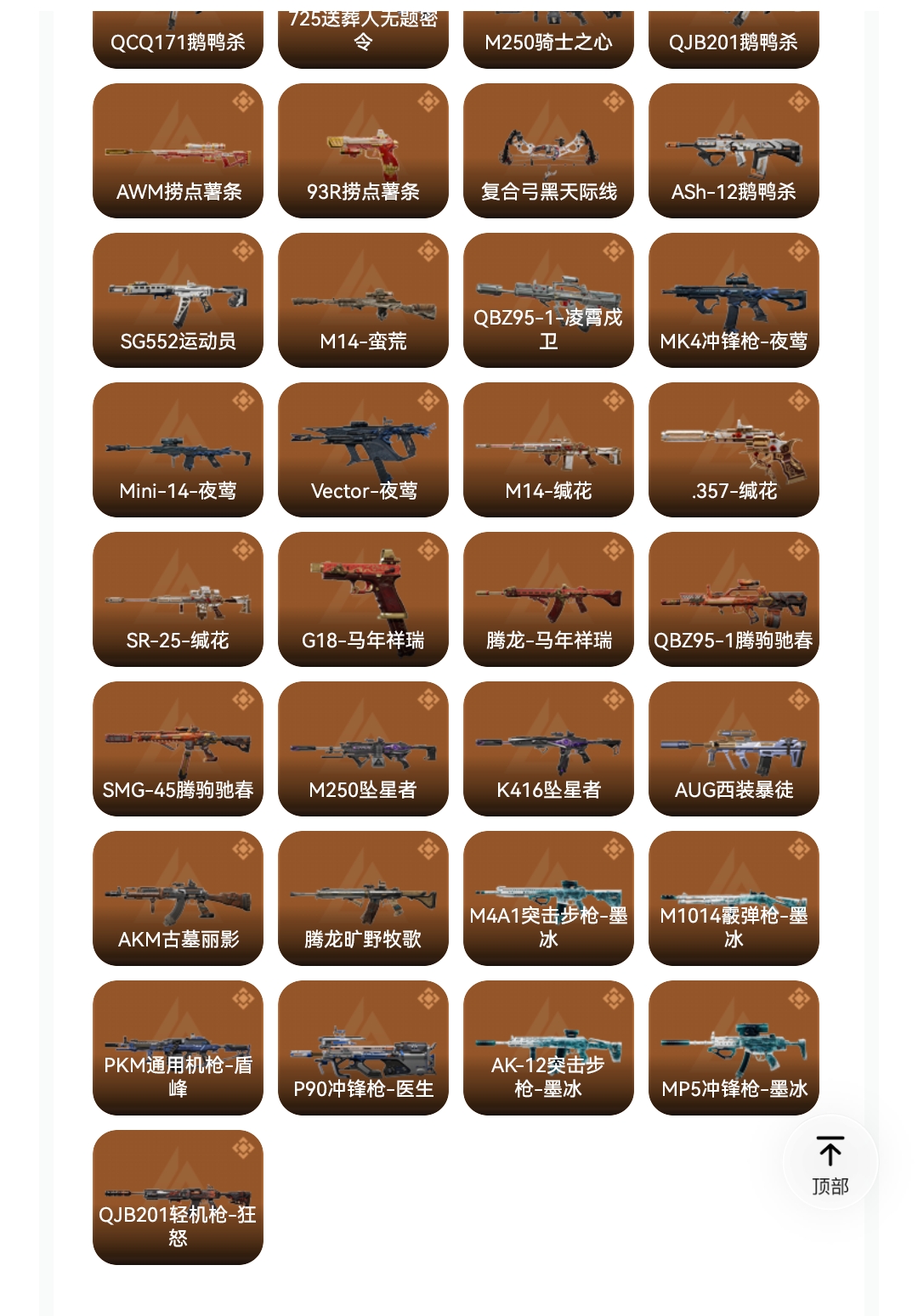
Task: Select the MK4冲锋枪-夜莺 skin
Action: pos(734,300)
